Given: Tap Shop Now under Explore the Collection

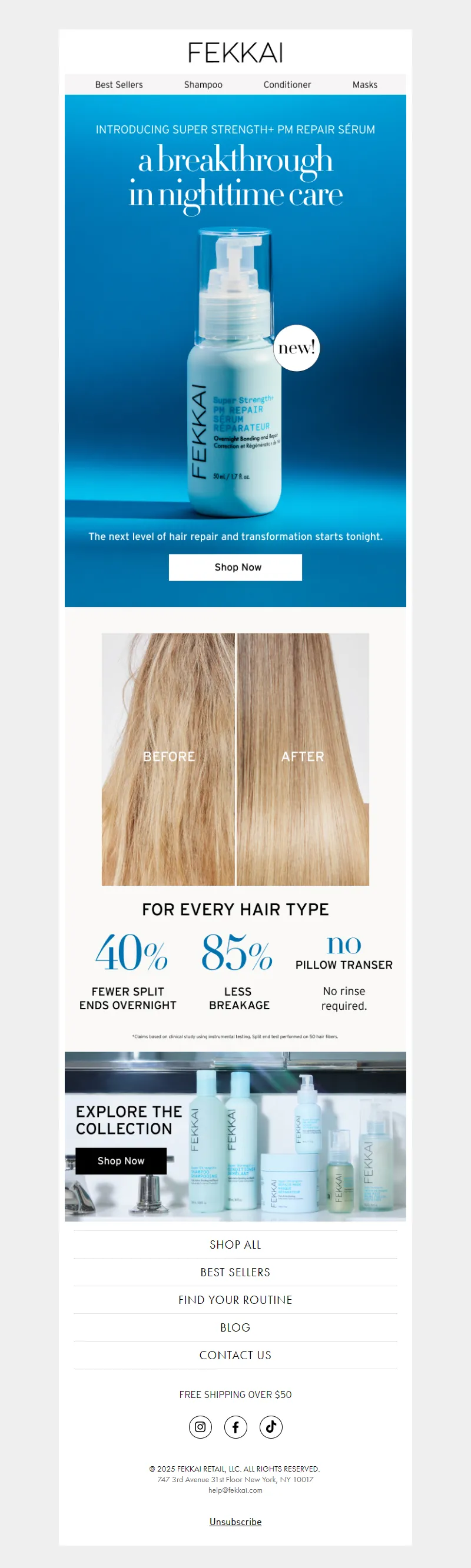Looking at the screenshot, I should 121,1160.
